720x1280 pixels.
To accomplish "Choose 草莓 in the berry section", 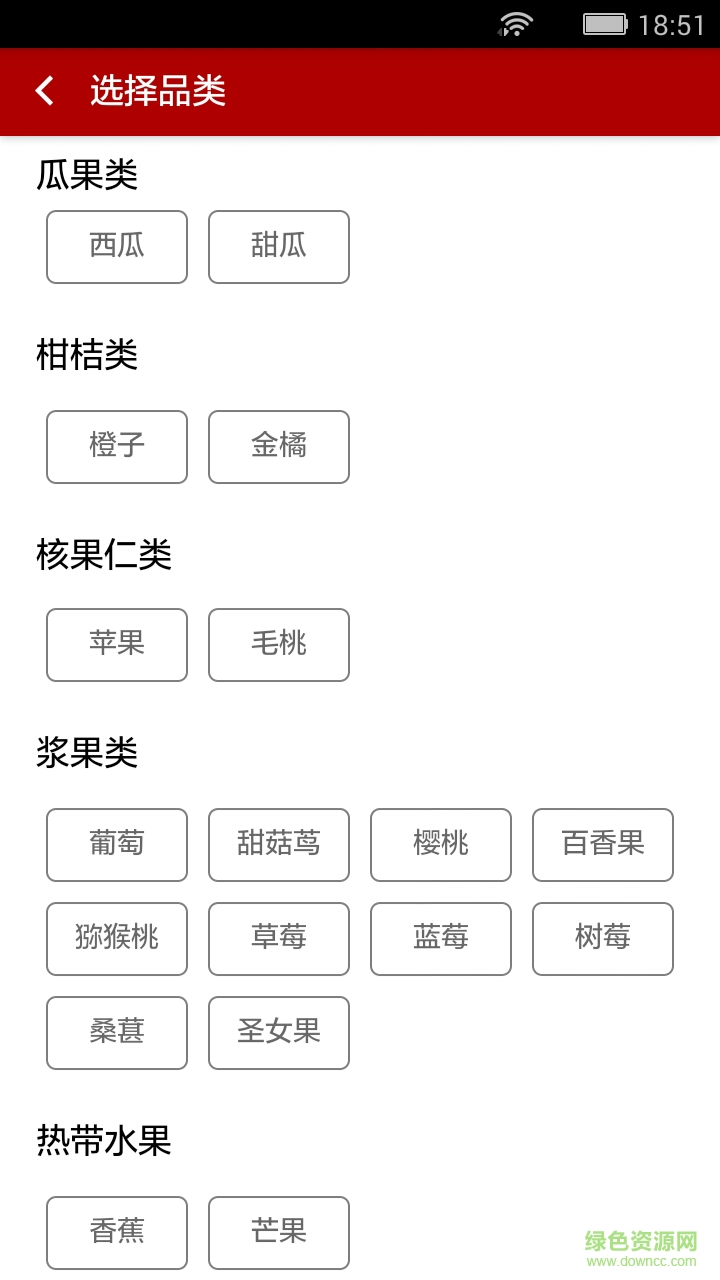I will (278, 939).
